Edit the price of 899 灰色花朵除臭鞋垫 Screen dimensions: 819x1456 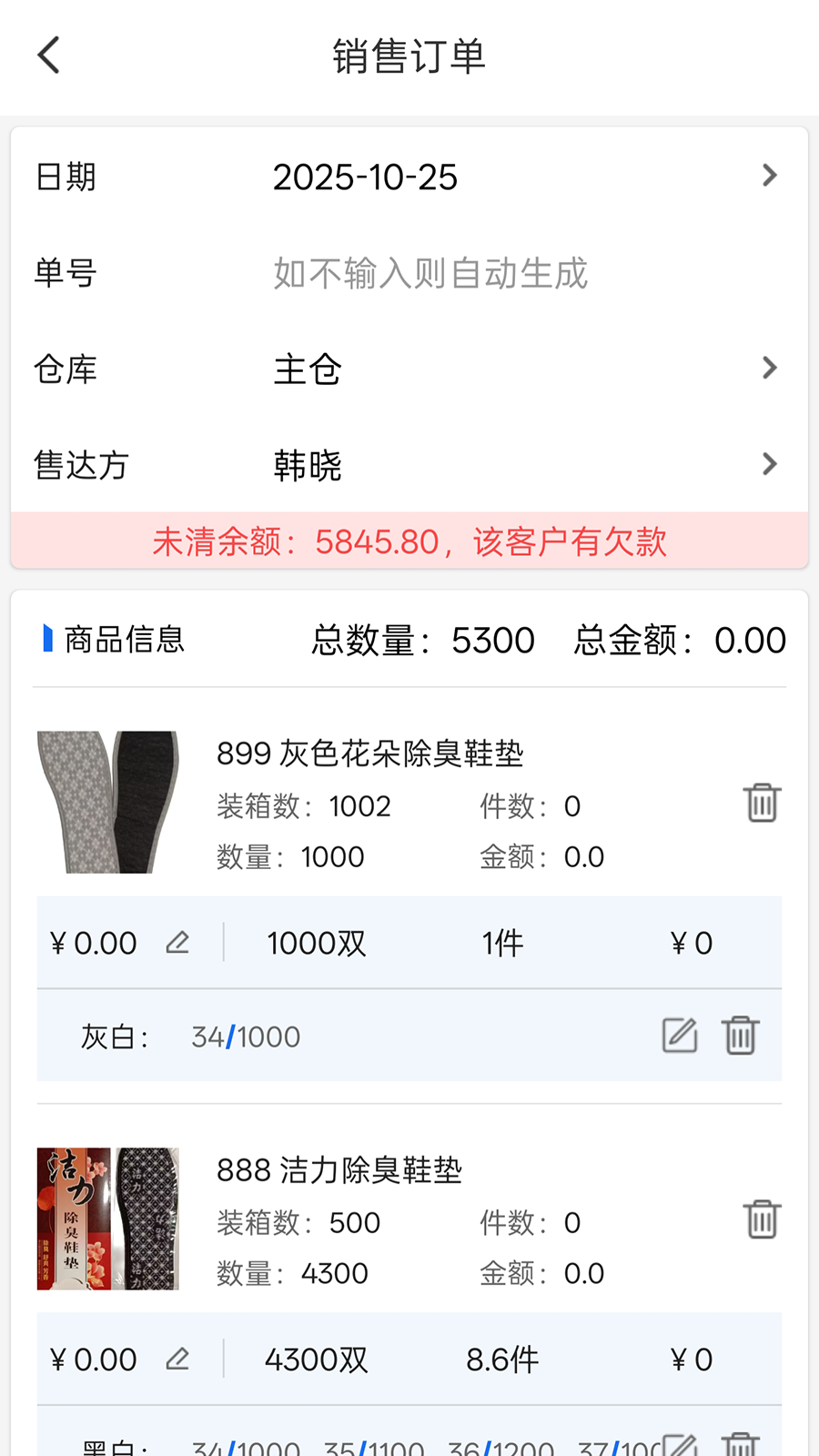tap(177, 943)
